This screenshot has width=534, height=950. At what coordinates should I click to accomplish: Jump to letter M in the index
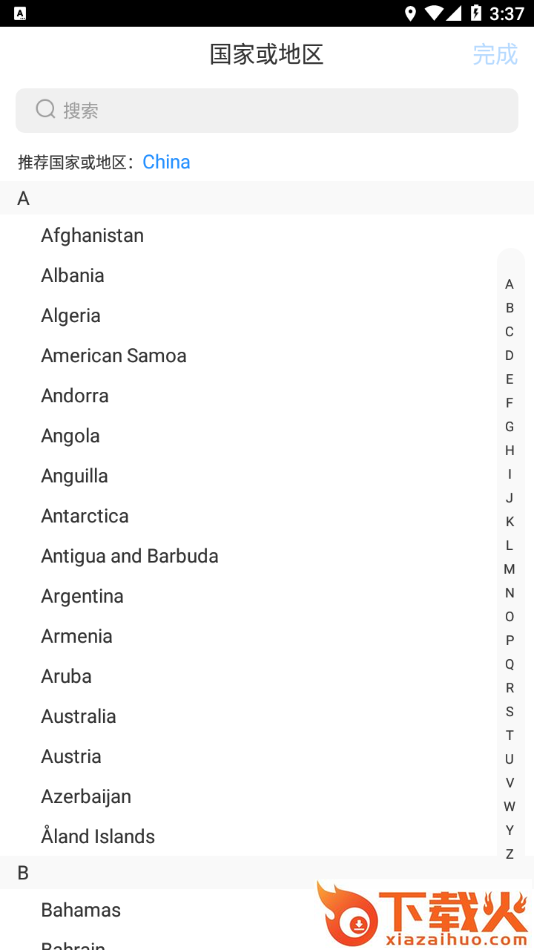click(509, 569)
